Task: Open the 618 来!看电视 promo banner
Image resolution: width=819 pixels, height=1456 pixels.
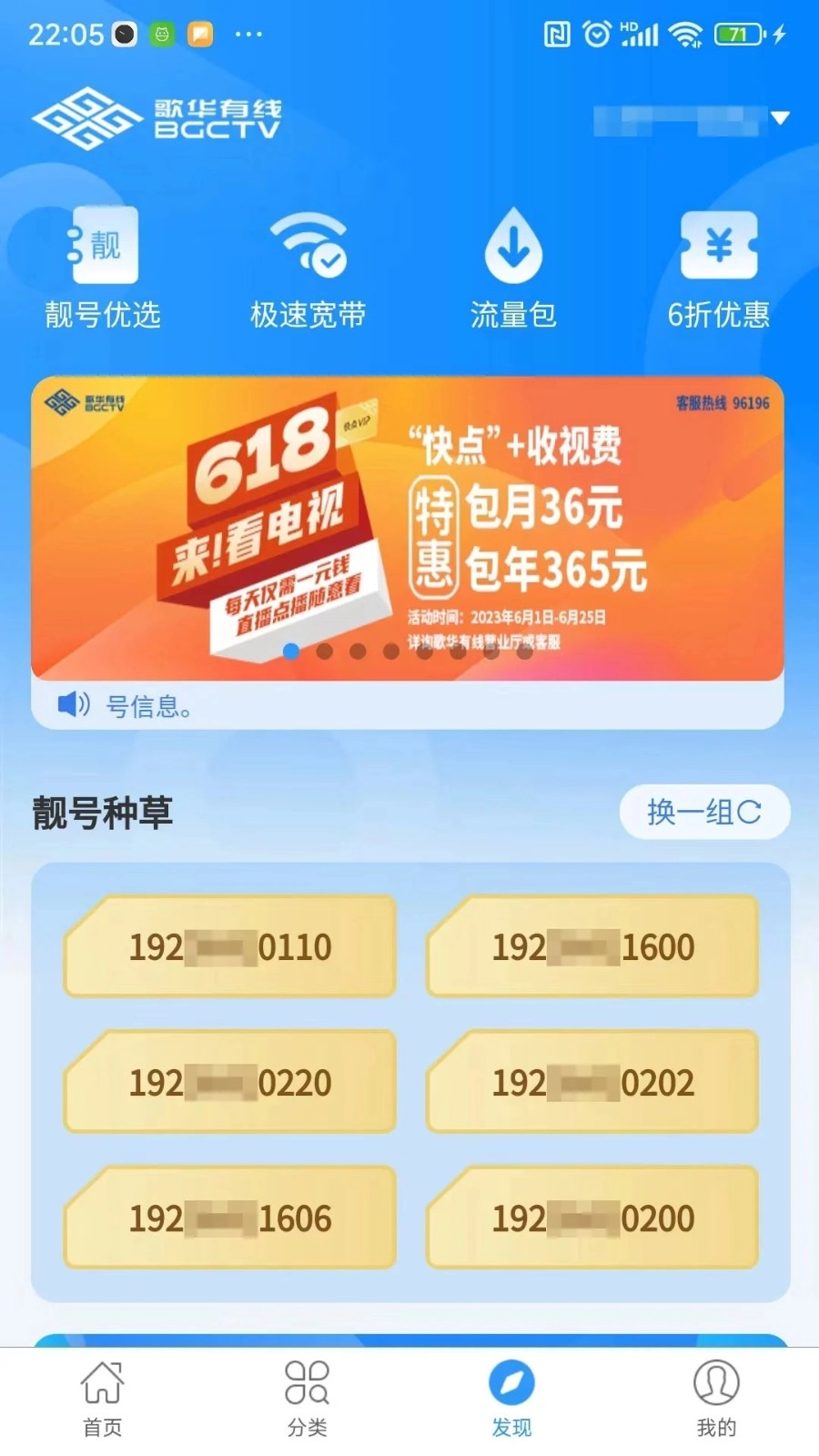Action: tap(408, 528)
